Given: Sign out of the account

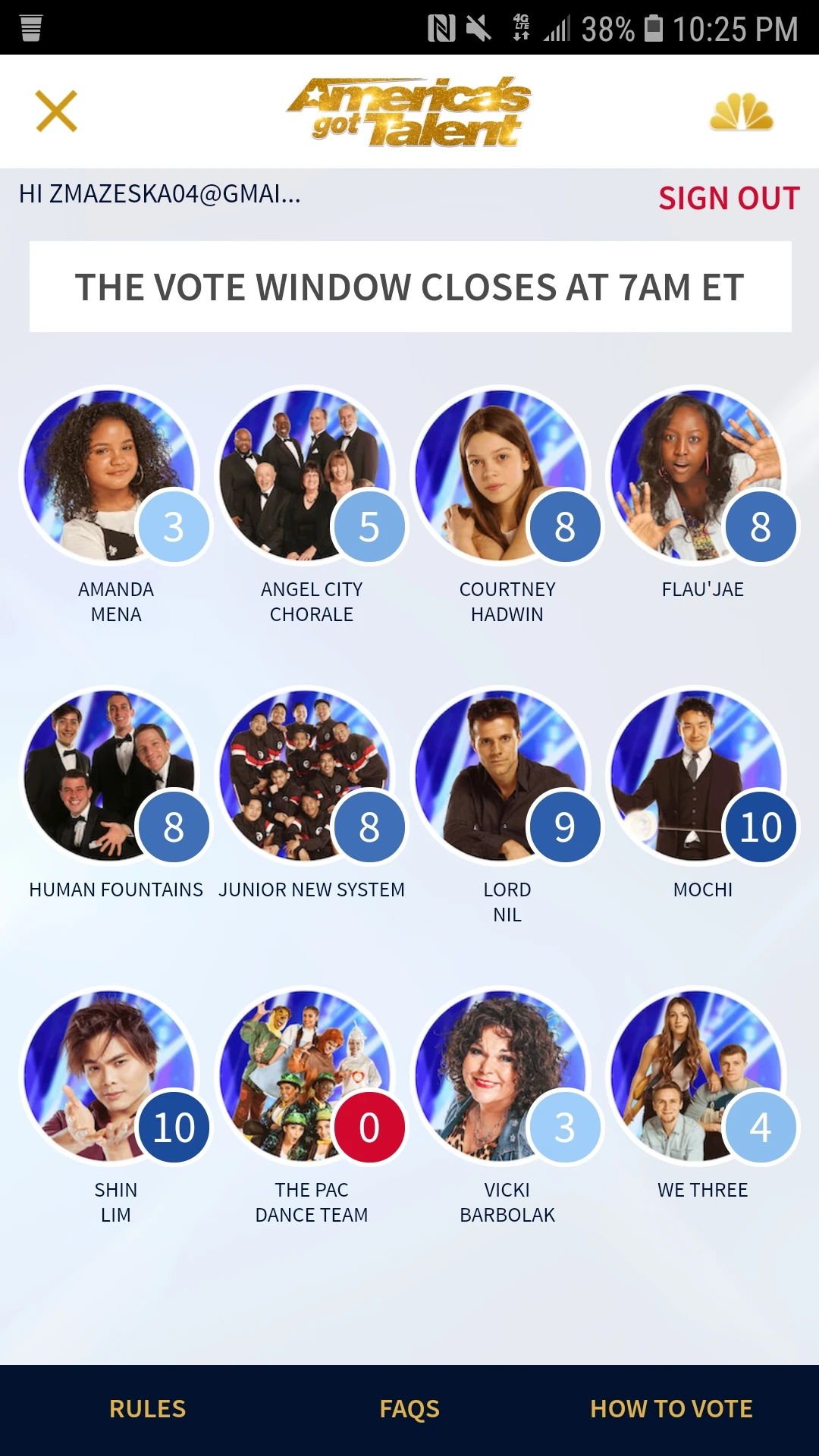Looking at the screenshot, I should tap(729, 198).
